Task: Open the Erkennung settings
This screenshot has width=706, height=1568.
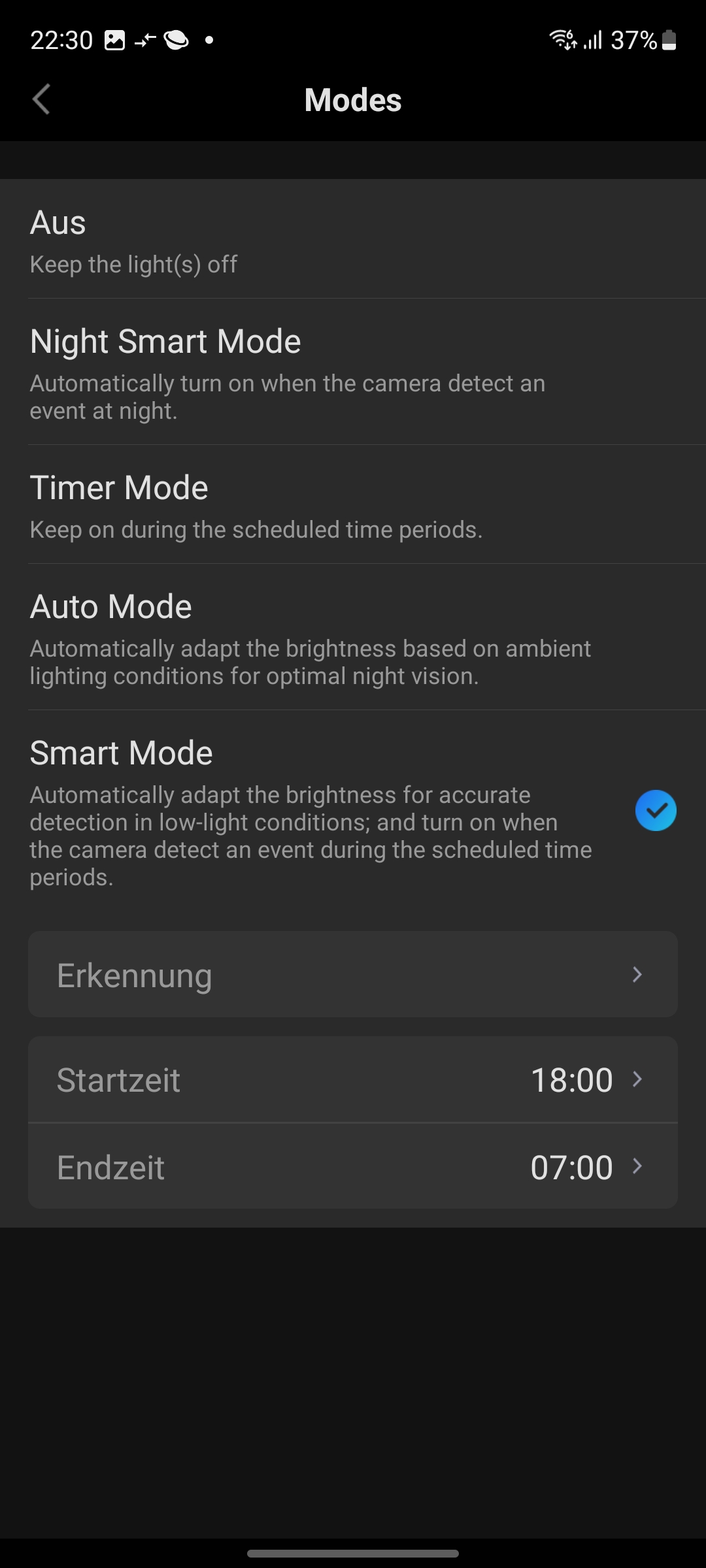Action: pos(353,975)
